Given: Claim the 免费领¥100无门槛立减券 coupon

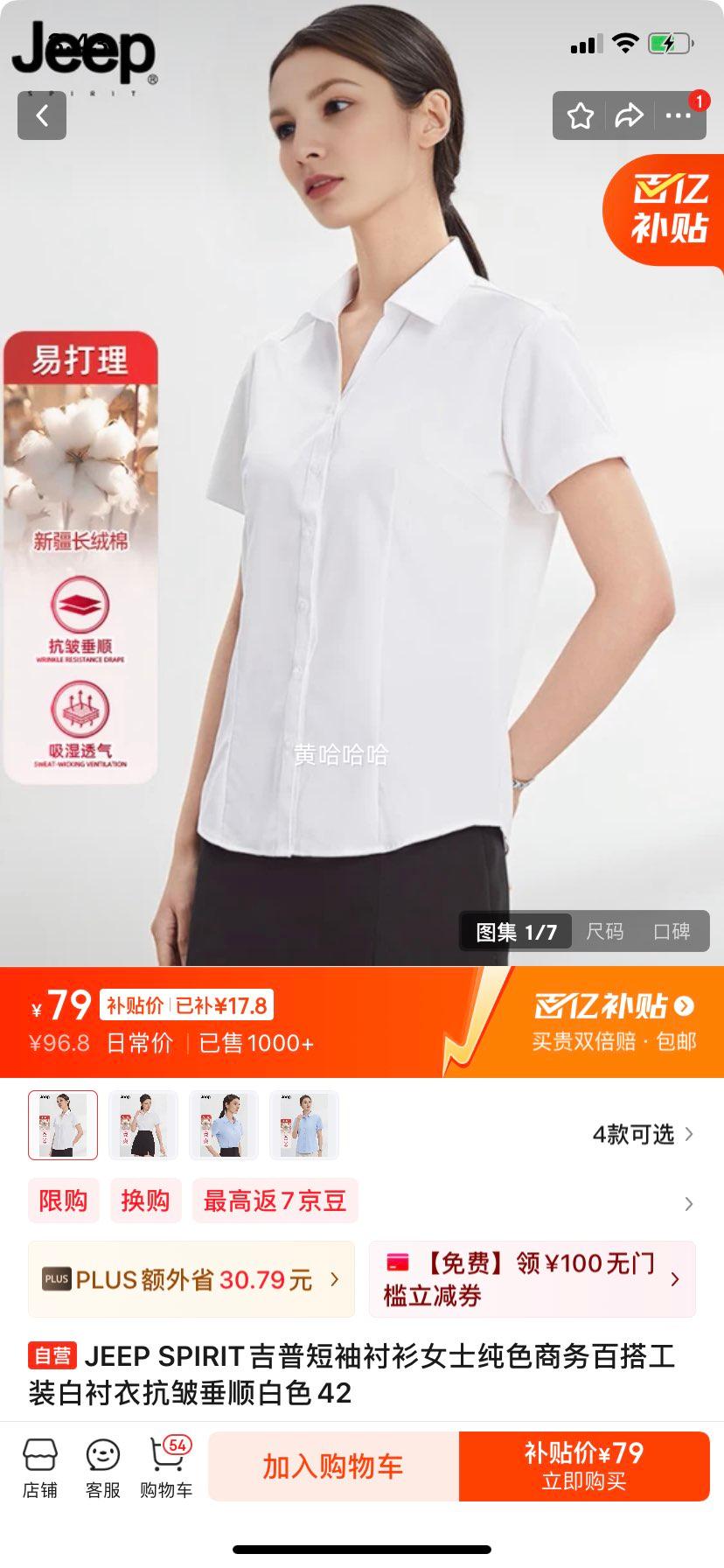Looking at the screenshot, I should [532, 1279].
